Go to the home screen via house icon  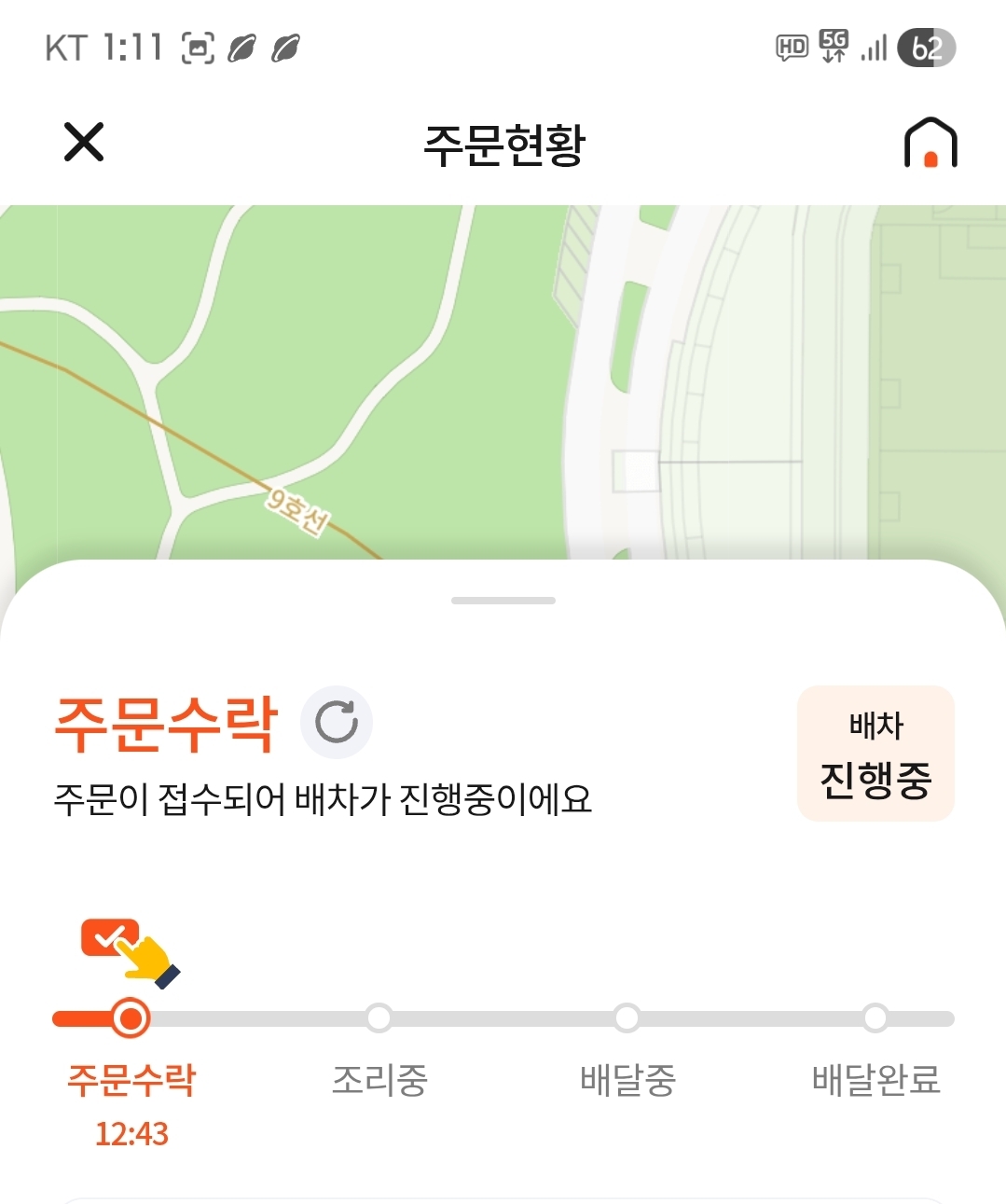click(930, 143)
